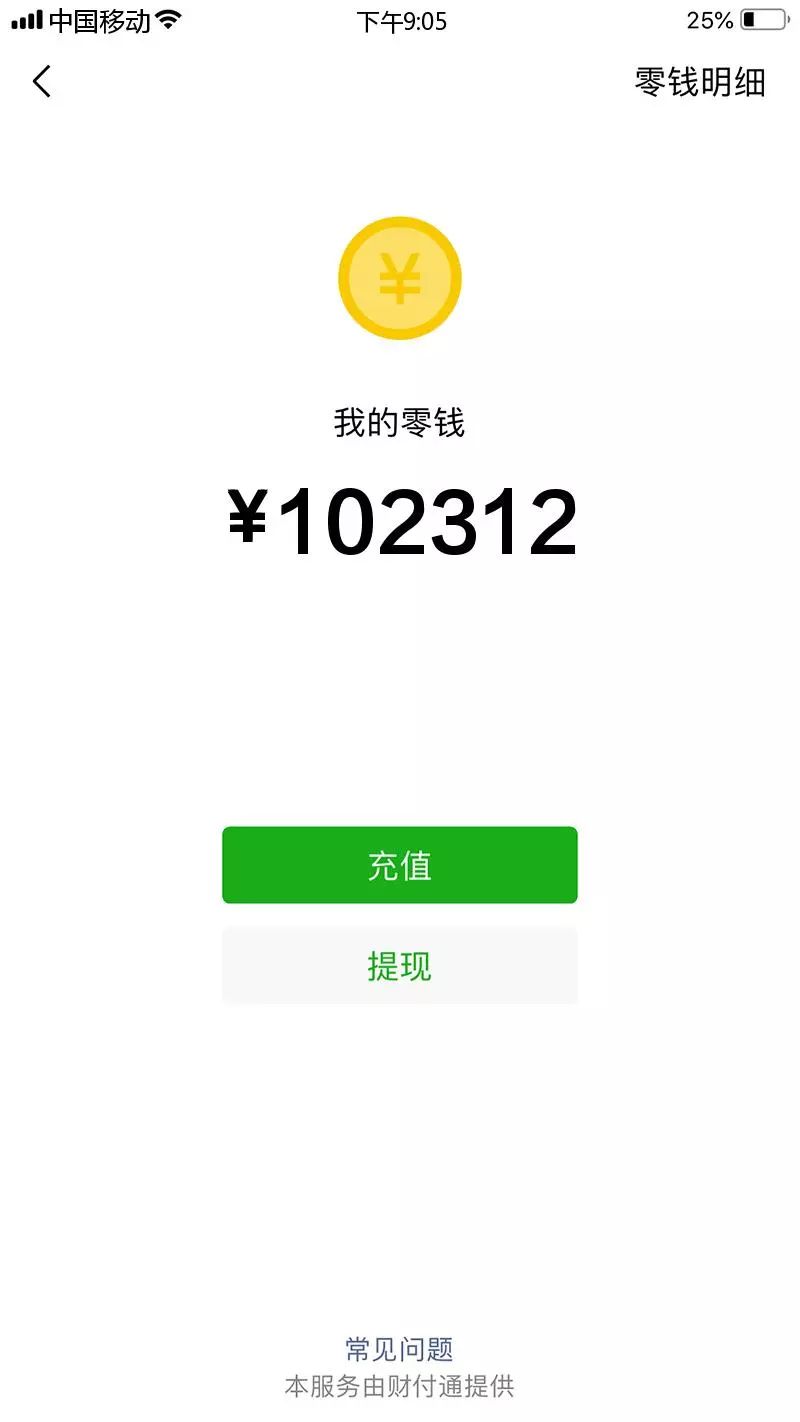Open balance history via 零钱明细
Screen dimensions: 800x1422
[x=699, y=83]
